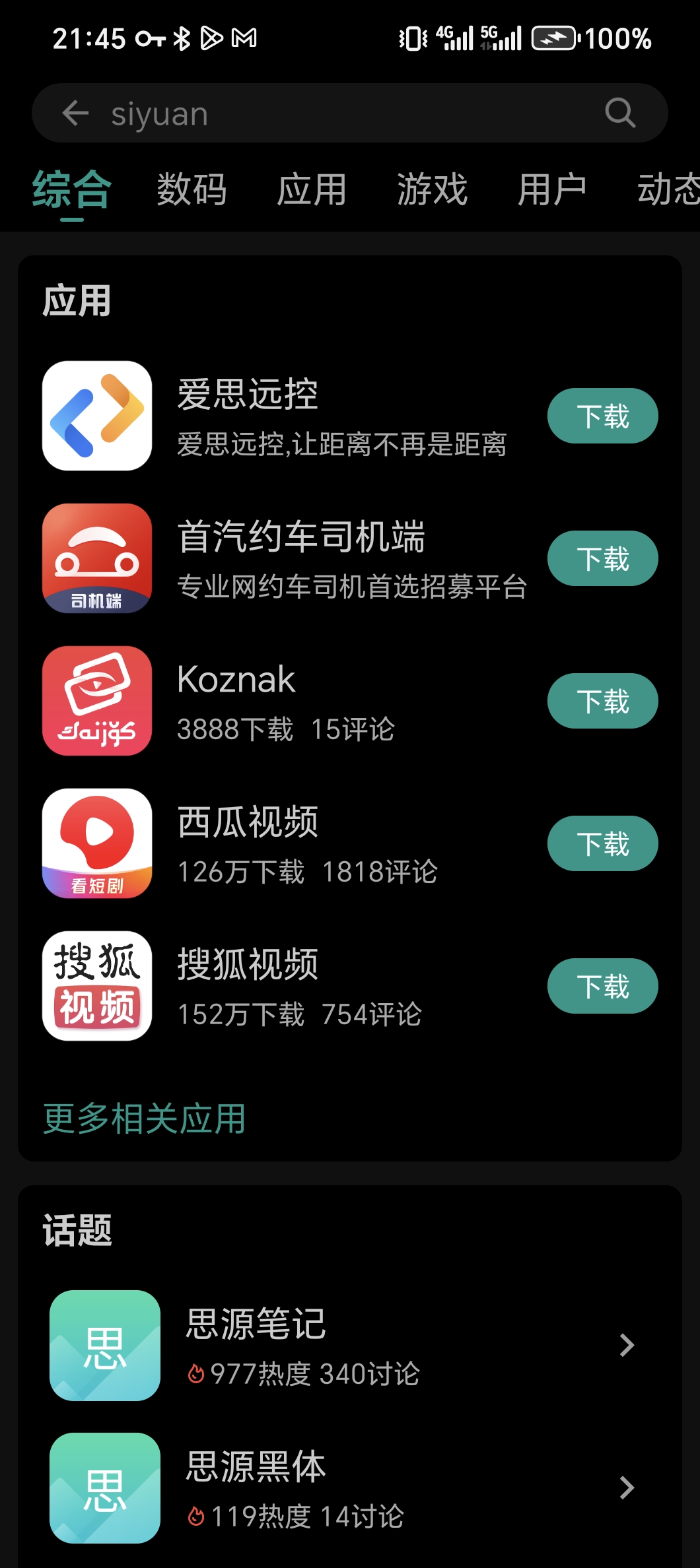This screenshot has width=700, height=1568.
Task: Open the 搜狐视频 app icon
Action: click(x=96, y=986)
